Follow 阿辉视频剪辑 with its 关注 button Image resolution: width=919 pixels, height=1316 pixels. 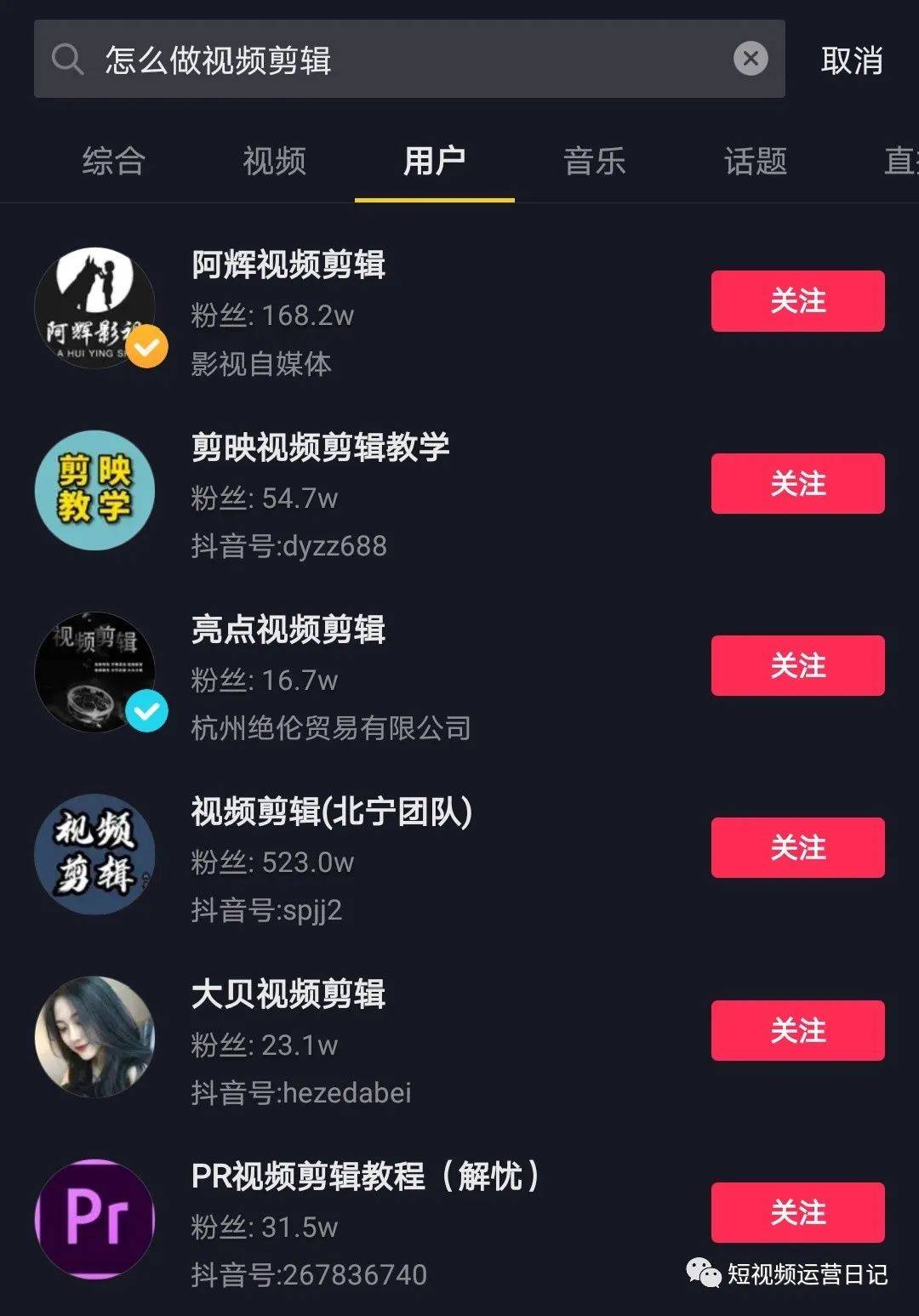pyautogui.click(x=796, y=300)
